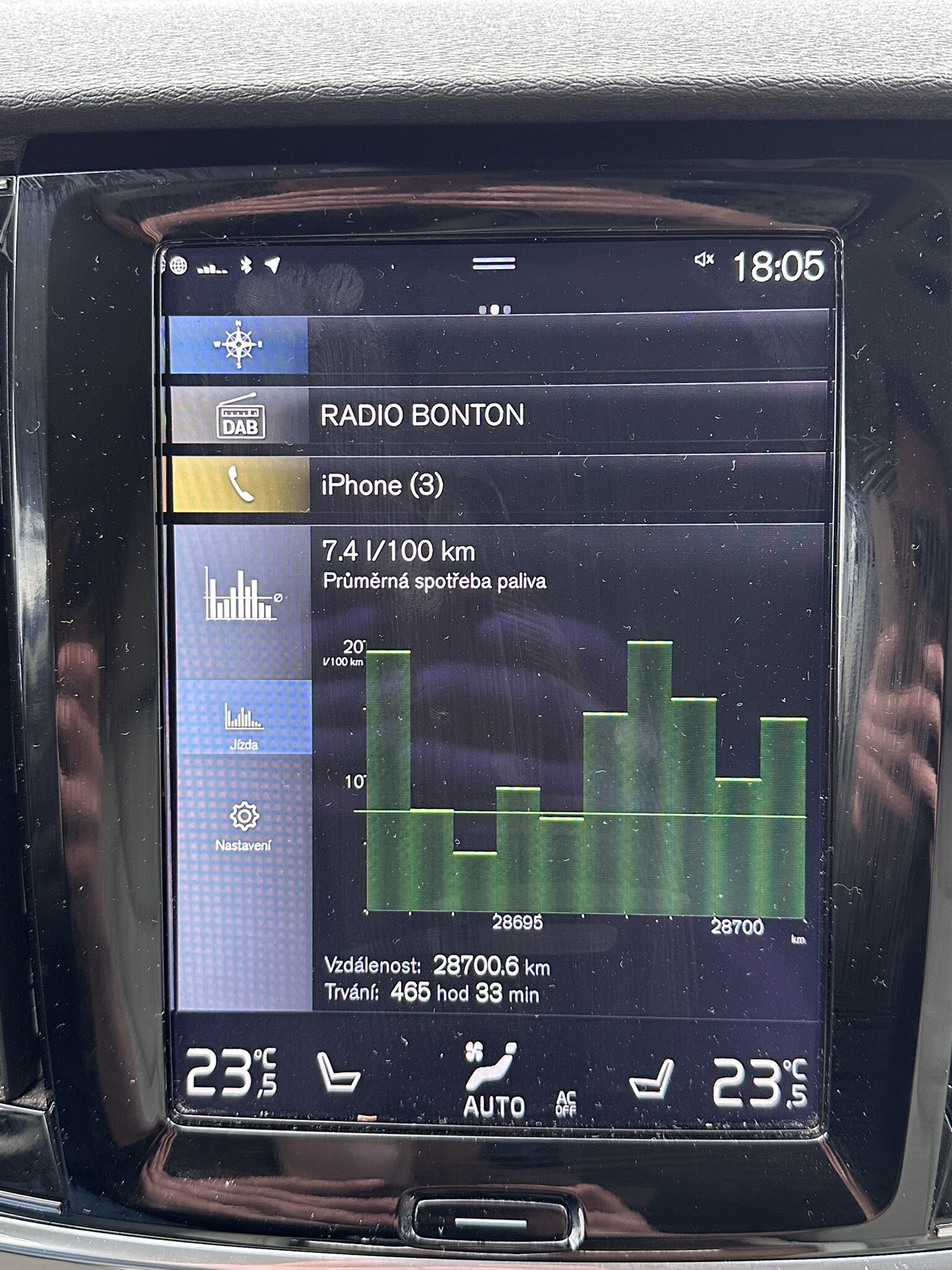Open driver seat heating control
This screenshot has height=1270, width=952.
point(338,1073)
